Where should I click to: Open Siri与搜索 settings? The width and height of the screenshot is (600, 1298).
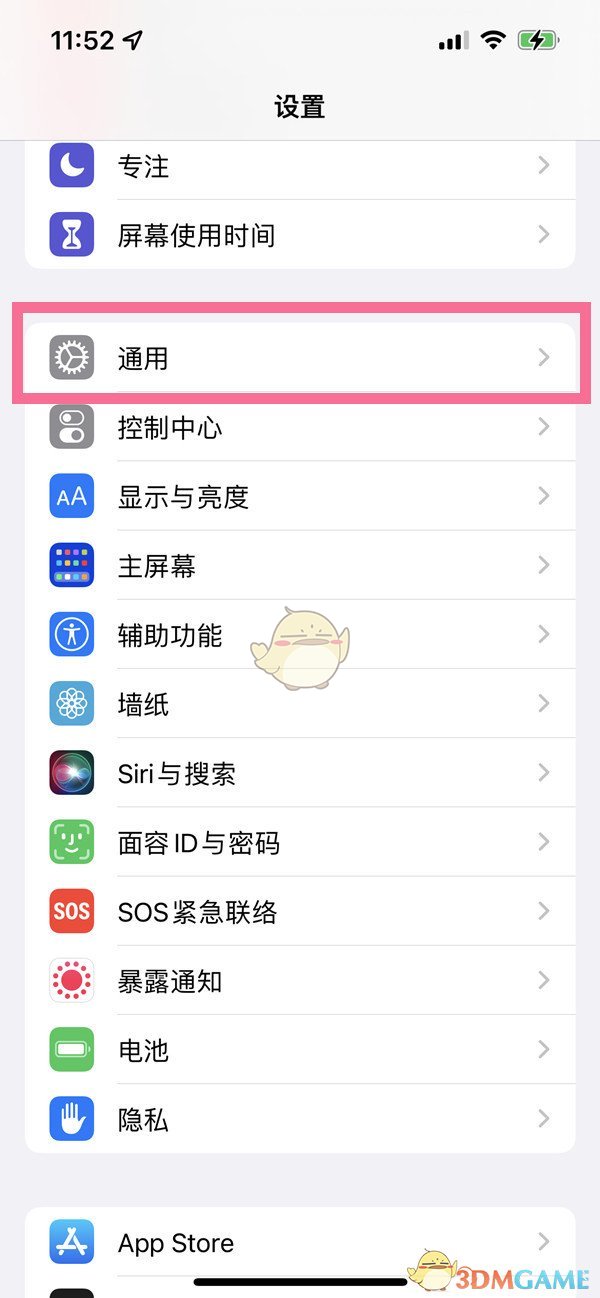pos(300,773)
